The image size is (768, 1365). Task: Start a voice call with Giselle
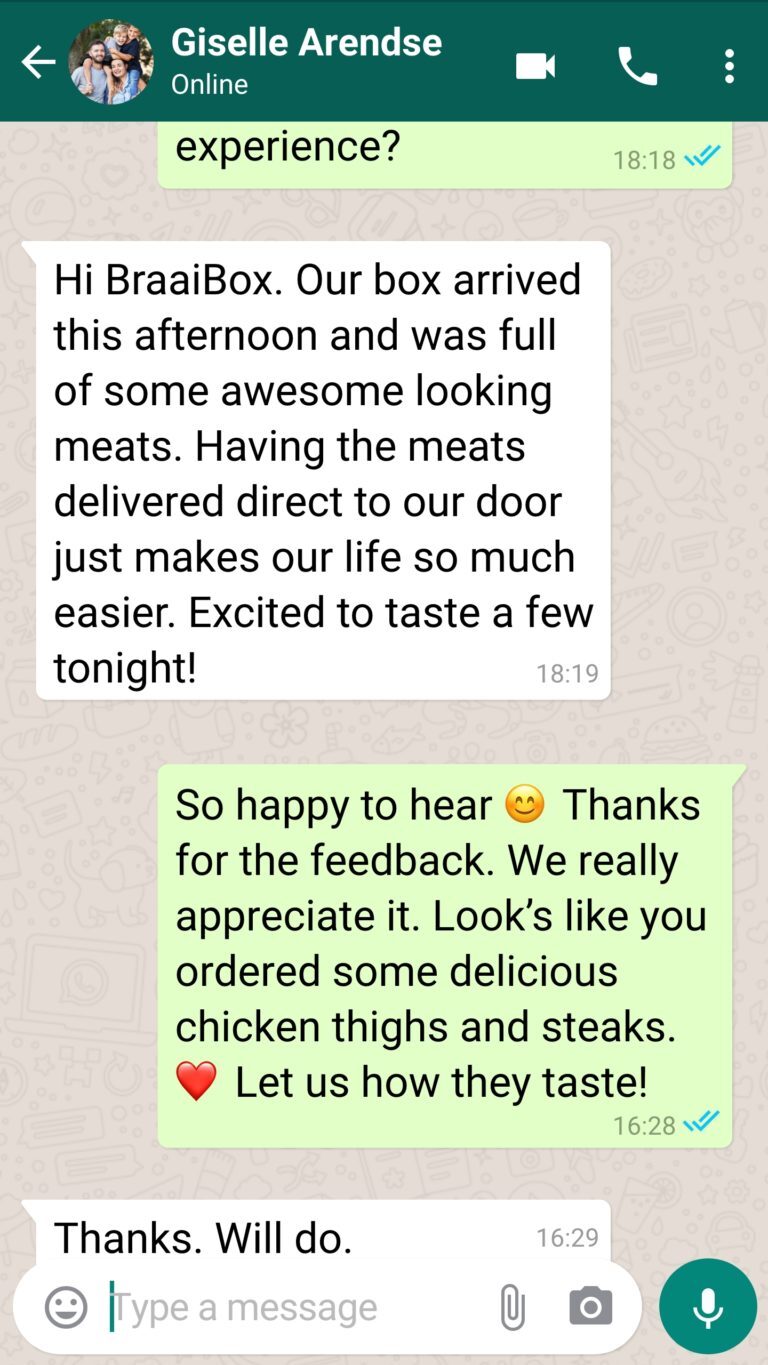637,67
